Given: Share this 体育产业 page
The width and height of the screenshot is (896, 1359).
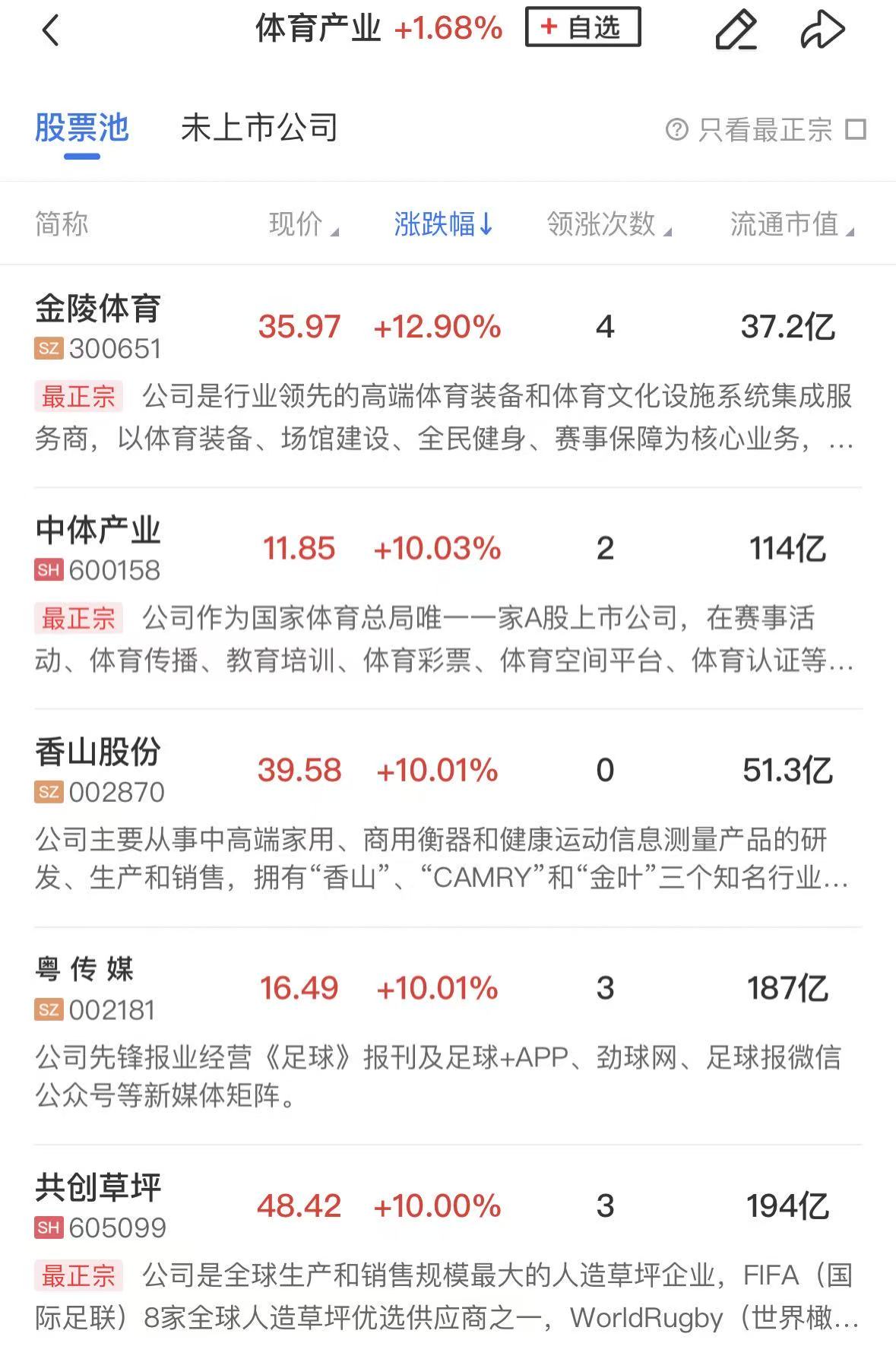Looking at the screenshot, I should pos(822,30).
